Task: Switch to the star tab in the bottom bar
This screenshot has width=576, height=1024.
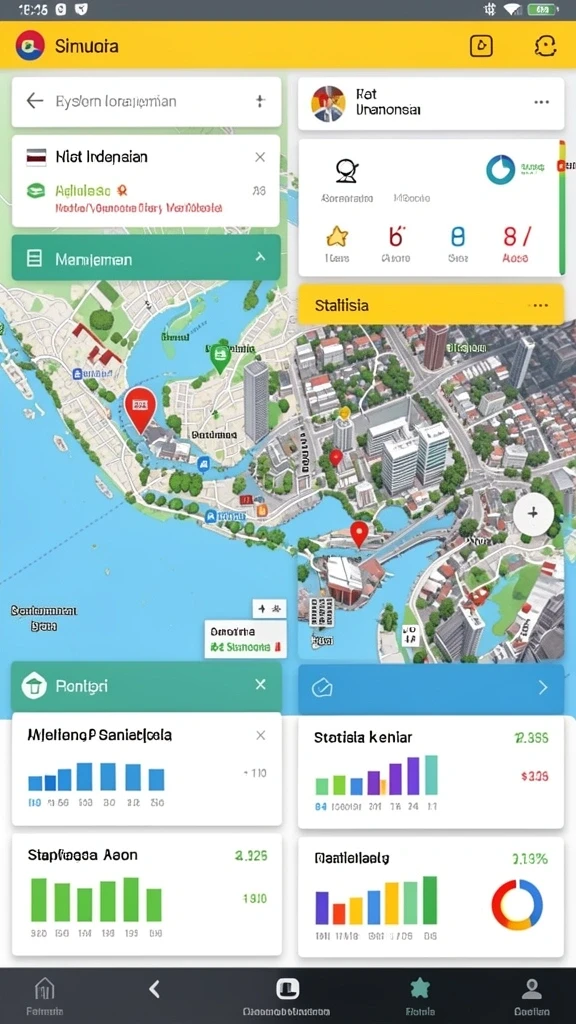Action: (x=420, y=997)
